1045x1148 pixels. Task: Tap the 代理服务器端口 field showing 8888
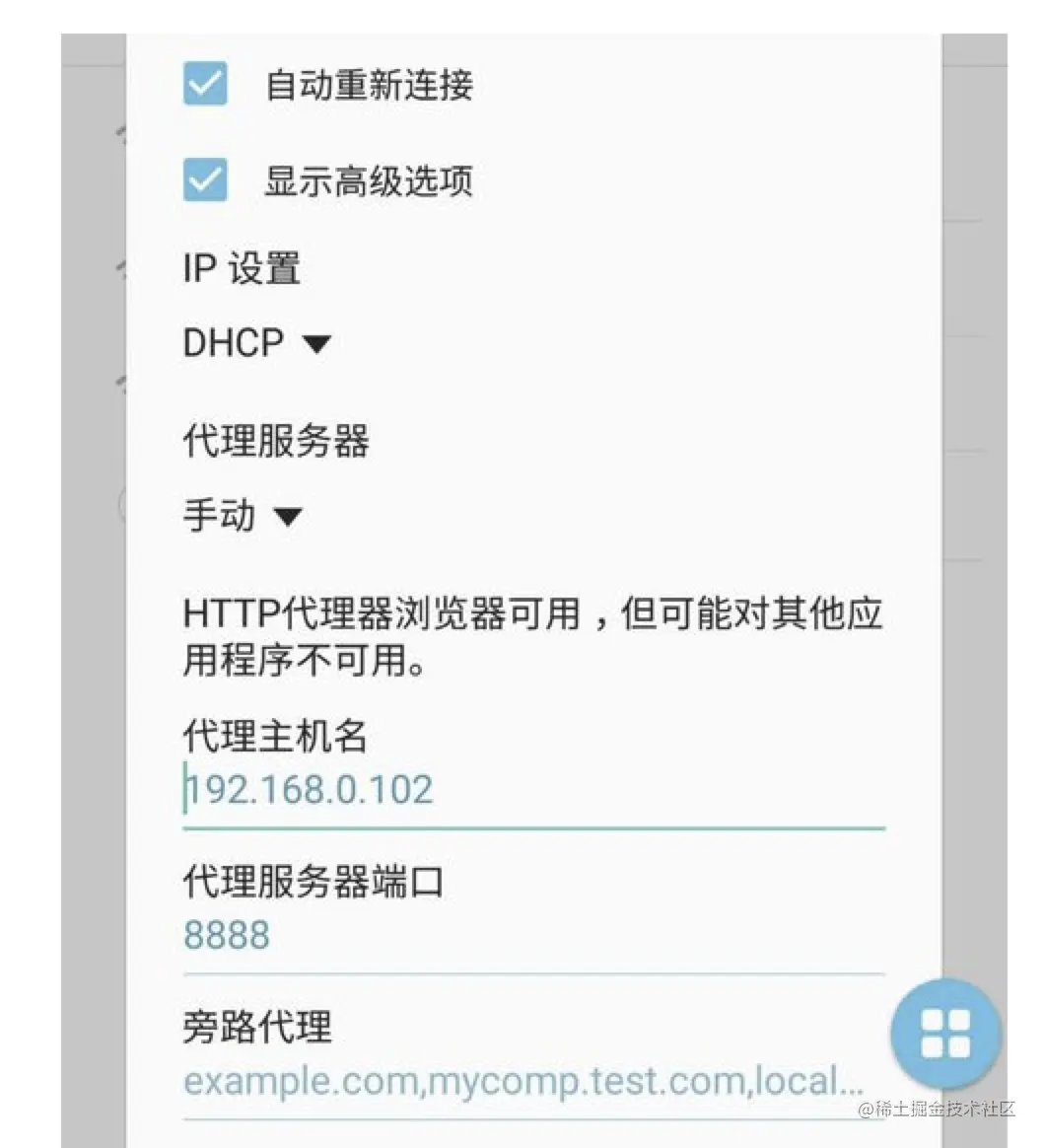532,935
